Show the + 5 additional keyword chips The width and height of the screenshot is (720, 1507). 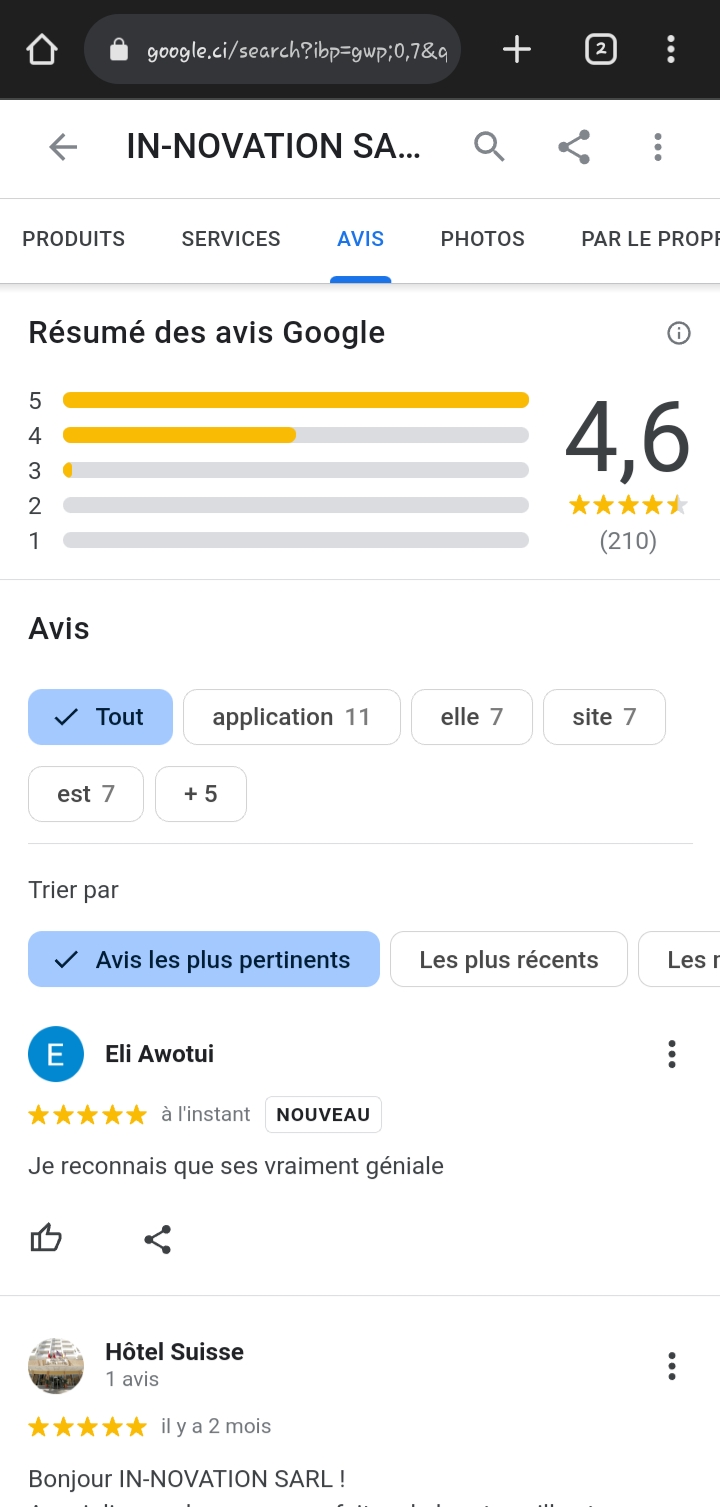click(200, 794)
